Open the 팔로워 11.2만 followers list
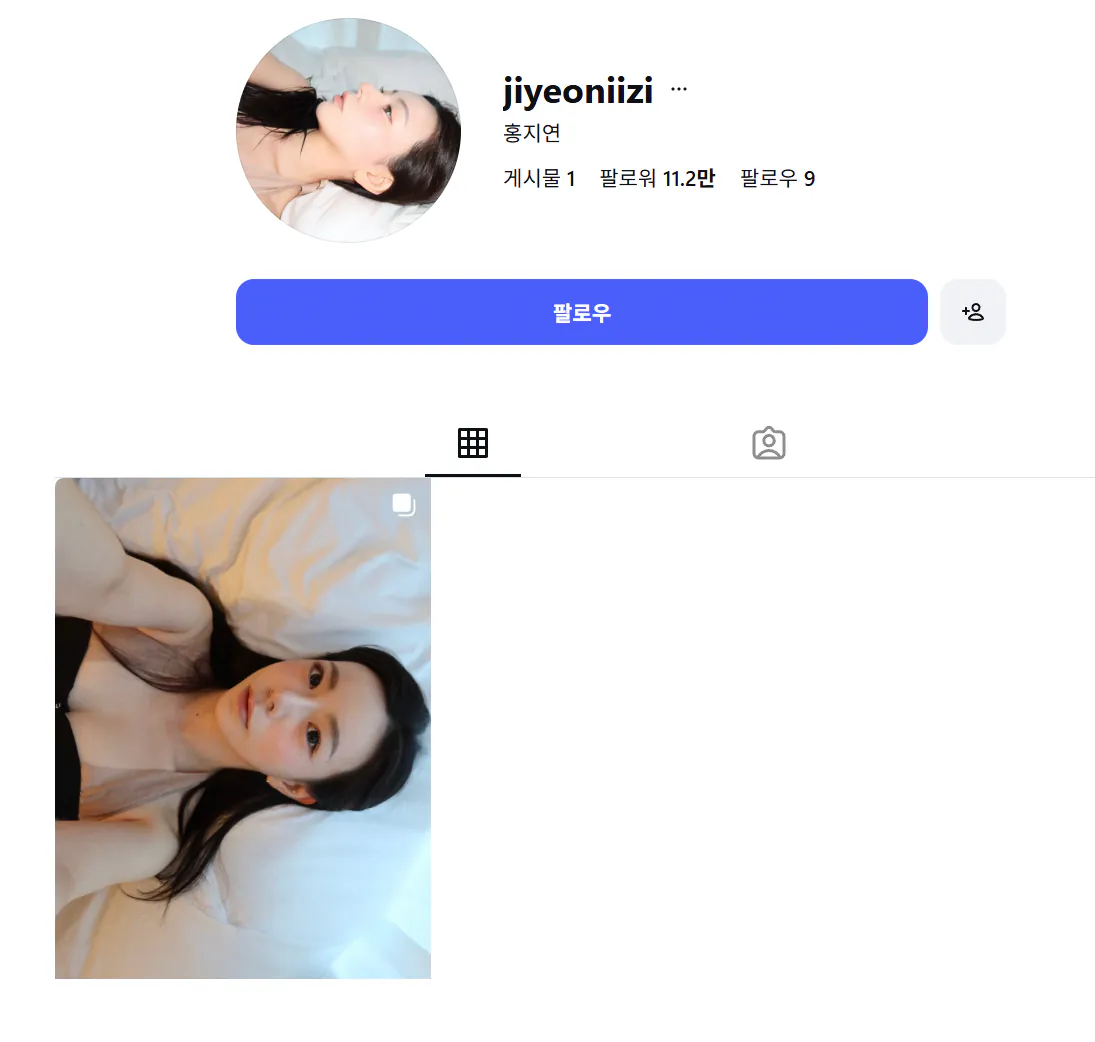 (657, 179)
